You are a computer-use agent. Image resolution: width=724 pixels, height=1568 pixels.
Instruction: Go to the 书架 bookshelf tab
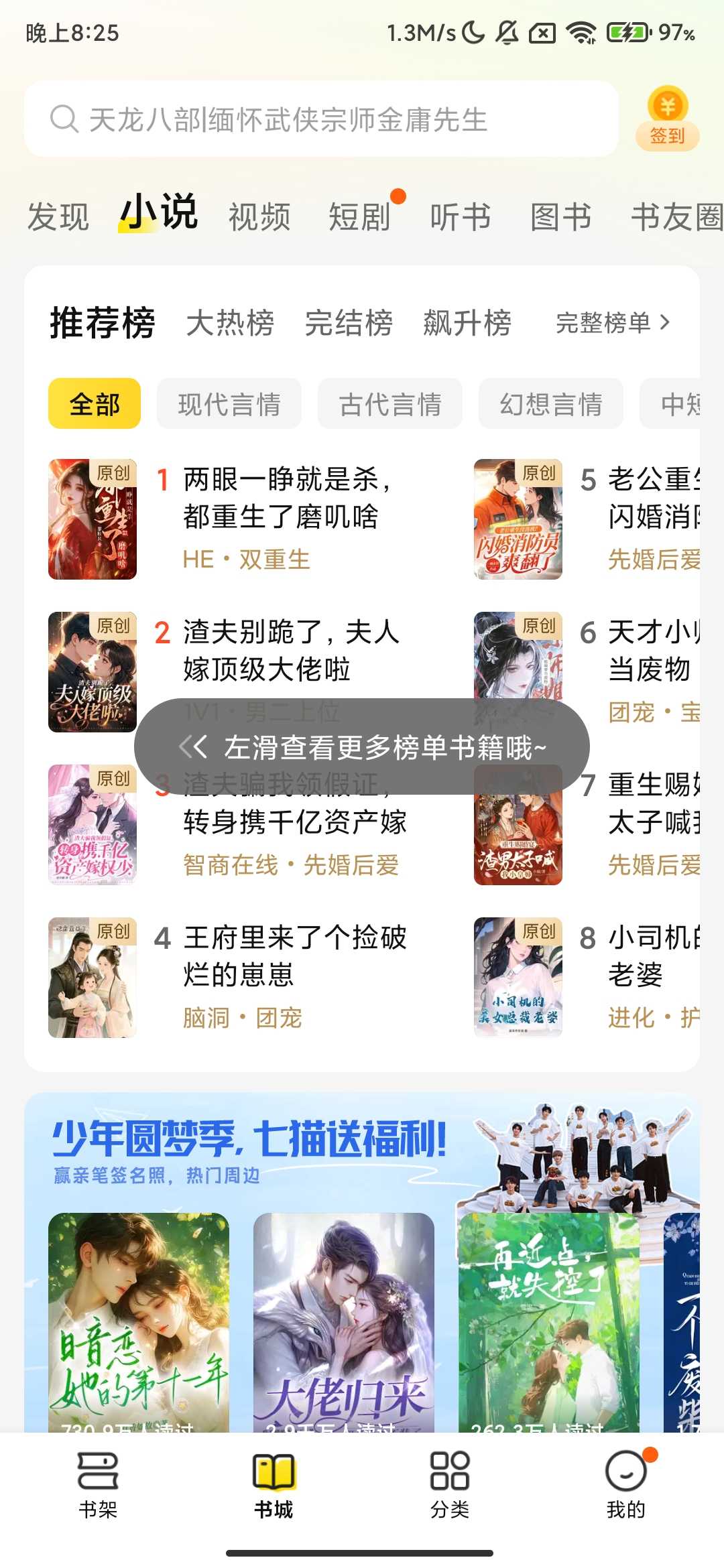(x=98, y=1482)
